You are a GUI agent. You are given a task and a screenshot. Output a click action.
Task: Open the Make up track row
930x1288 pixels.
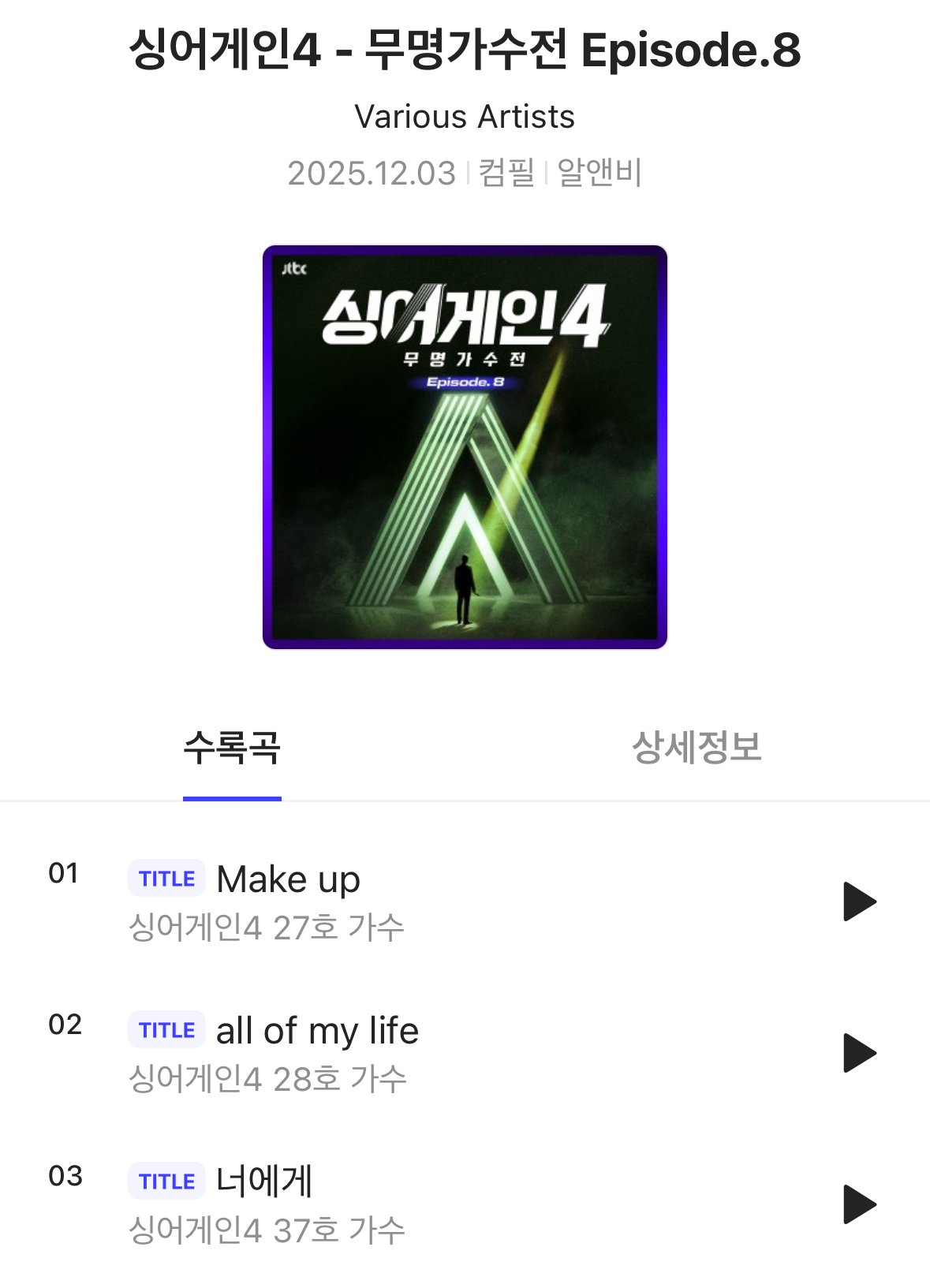tap(288, 879)
